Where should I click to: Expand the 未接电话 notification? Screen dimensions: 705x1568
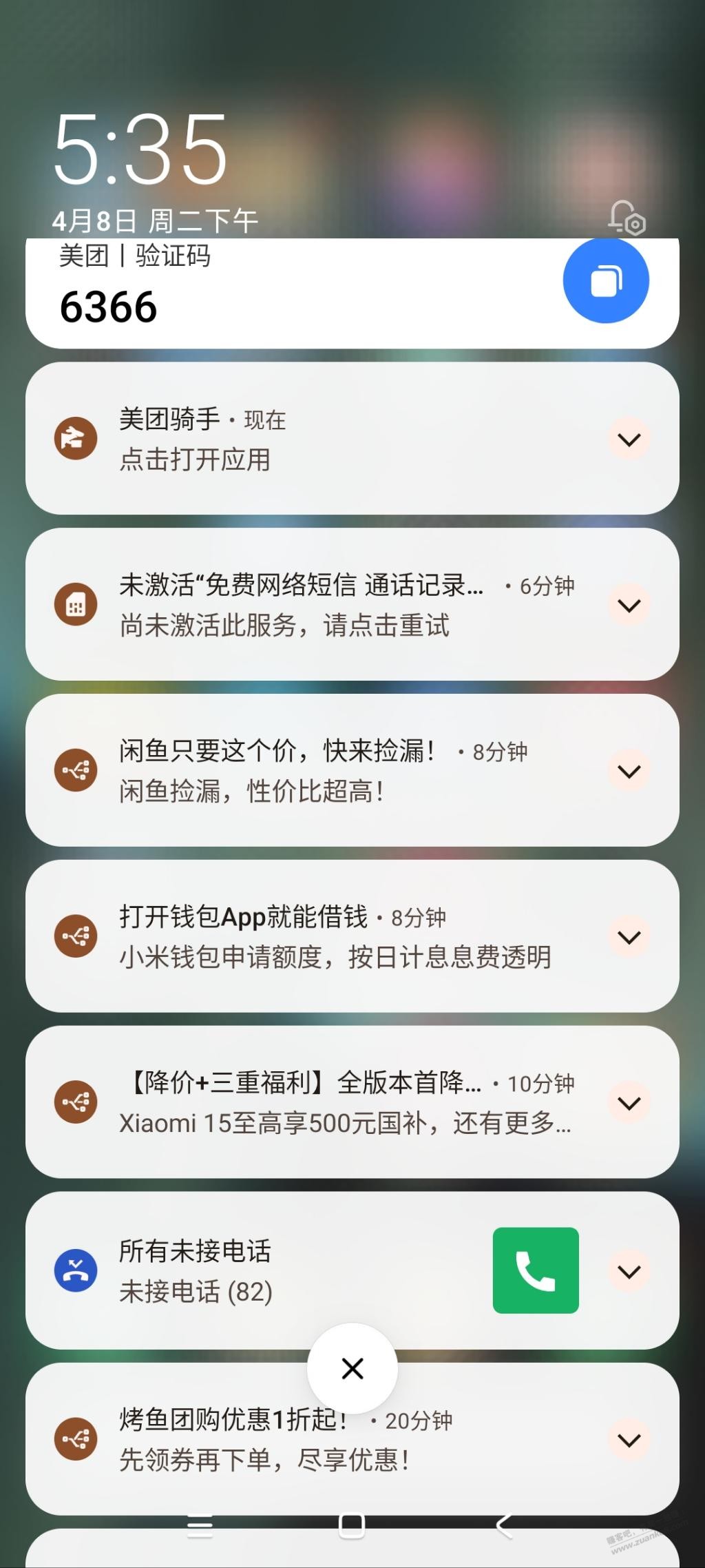[x=629, y=1271]
